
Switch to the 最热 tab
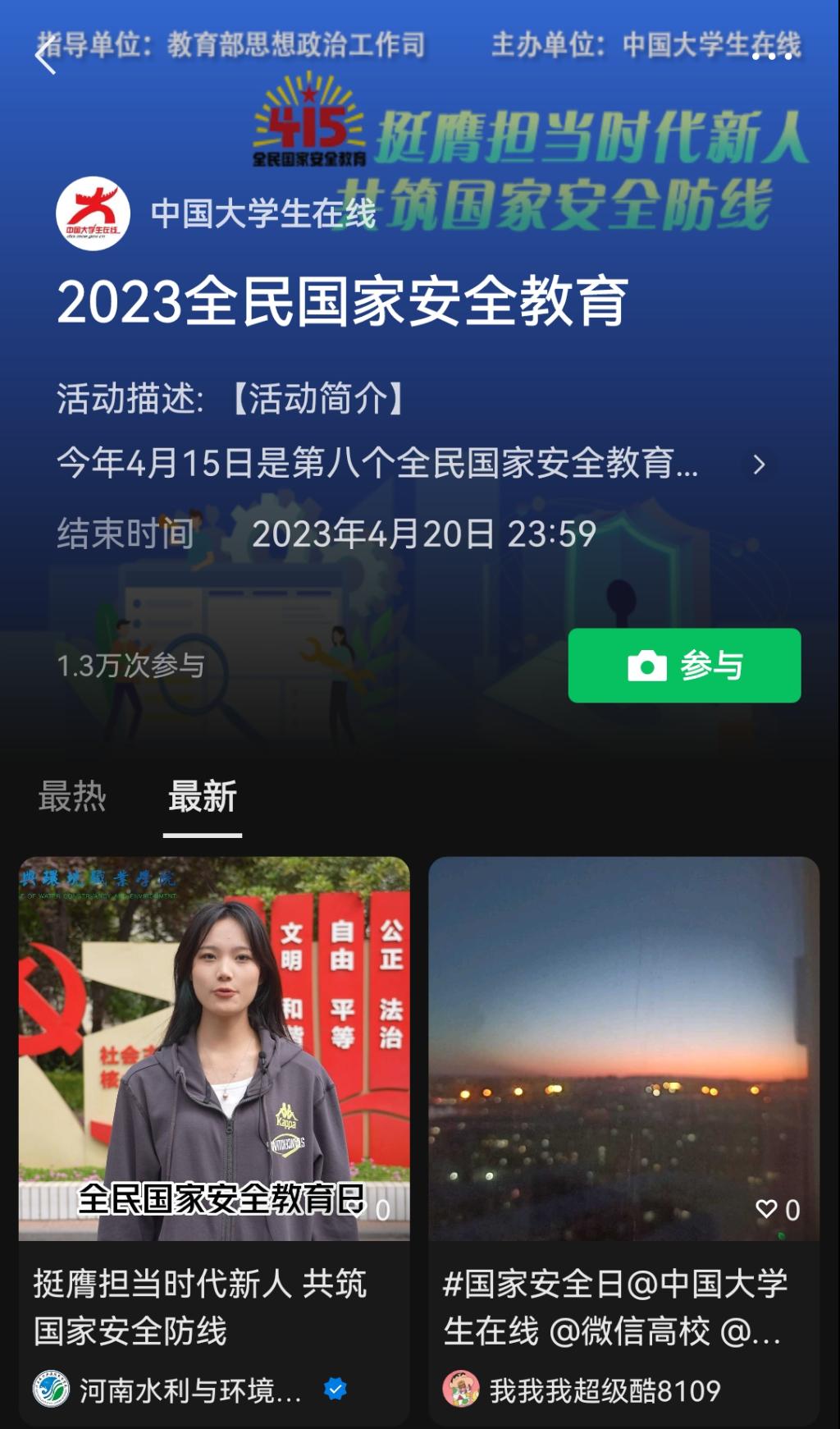pos(72,797)
